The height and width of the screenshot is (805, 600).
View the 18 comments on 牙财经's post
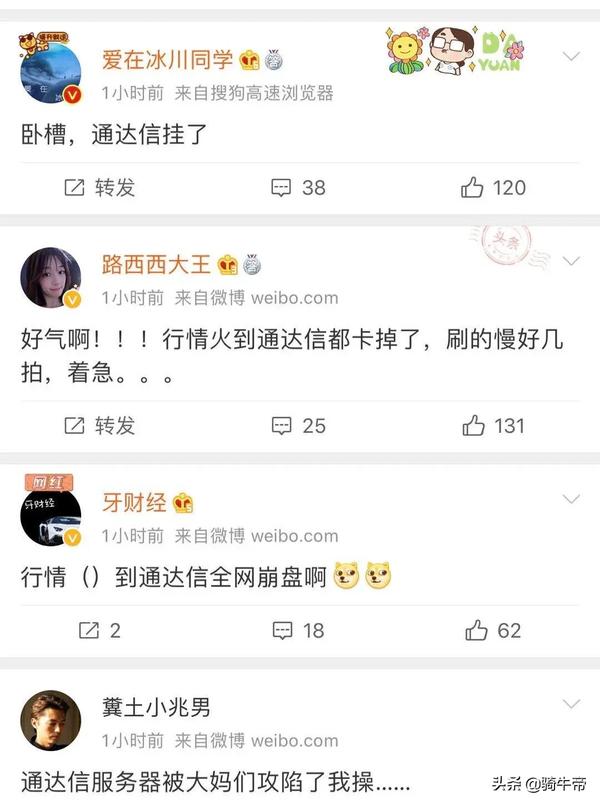[x=300, y=630]
